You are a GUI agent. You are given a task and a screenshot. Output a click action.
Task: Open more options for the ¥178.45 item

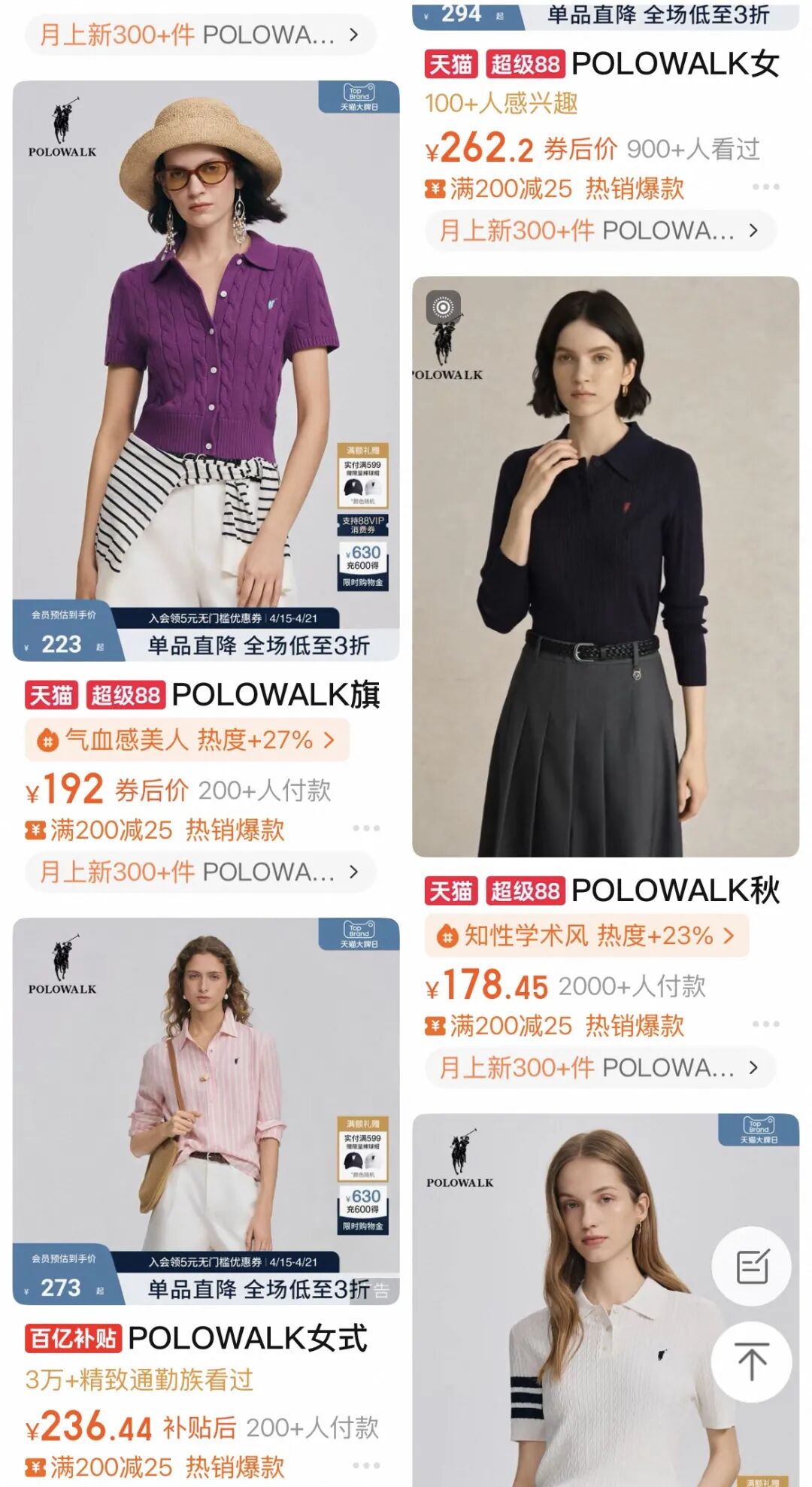[765, 1024]
